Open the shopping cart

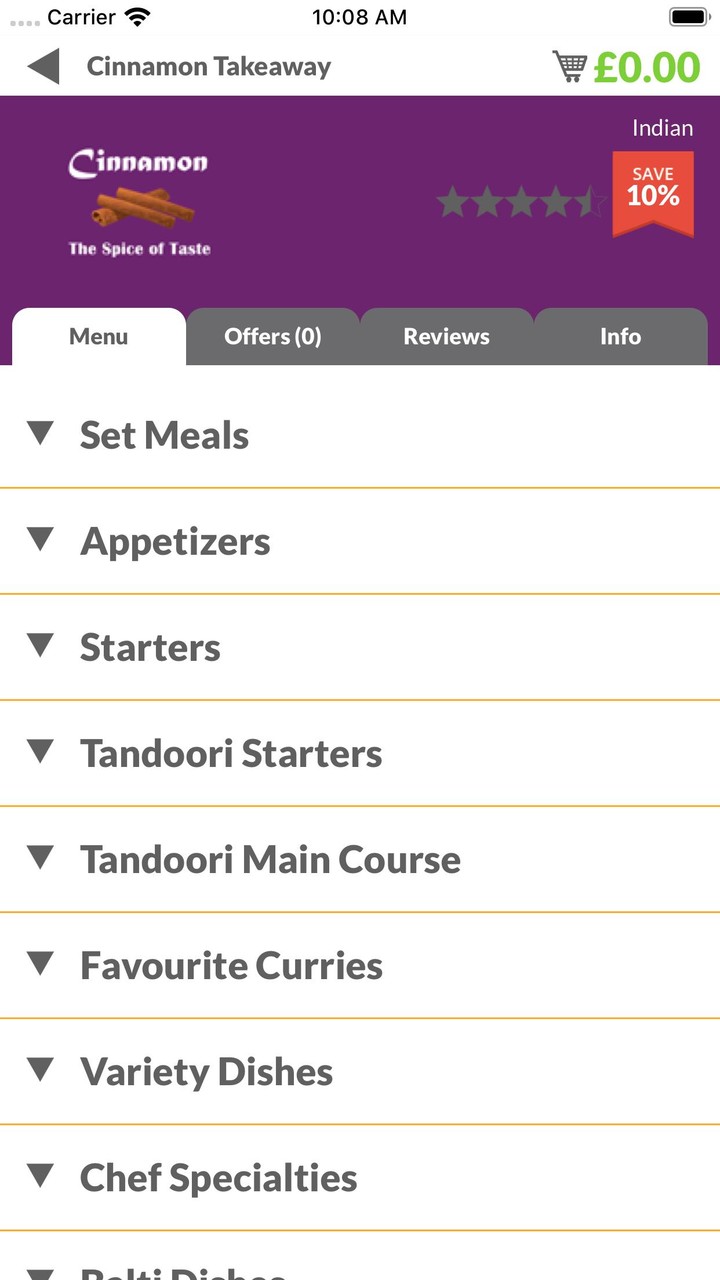(573, 66)
